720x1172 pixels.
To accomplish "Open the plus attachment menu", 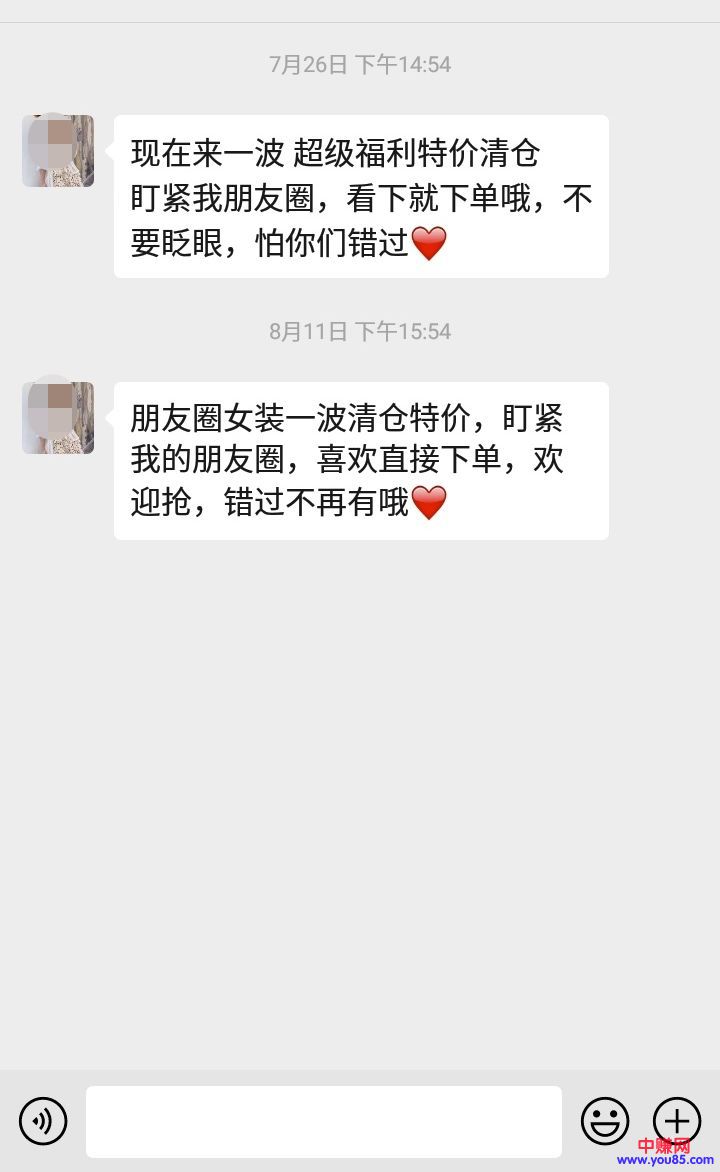I will (x=677, y=1121).
